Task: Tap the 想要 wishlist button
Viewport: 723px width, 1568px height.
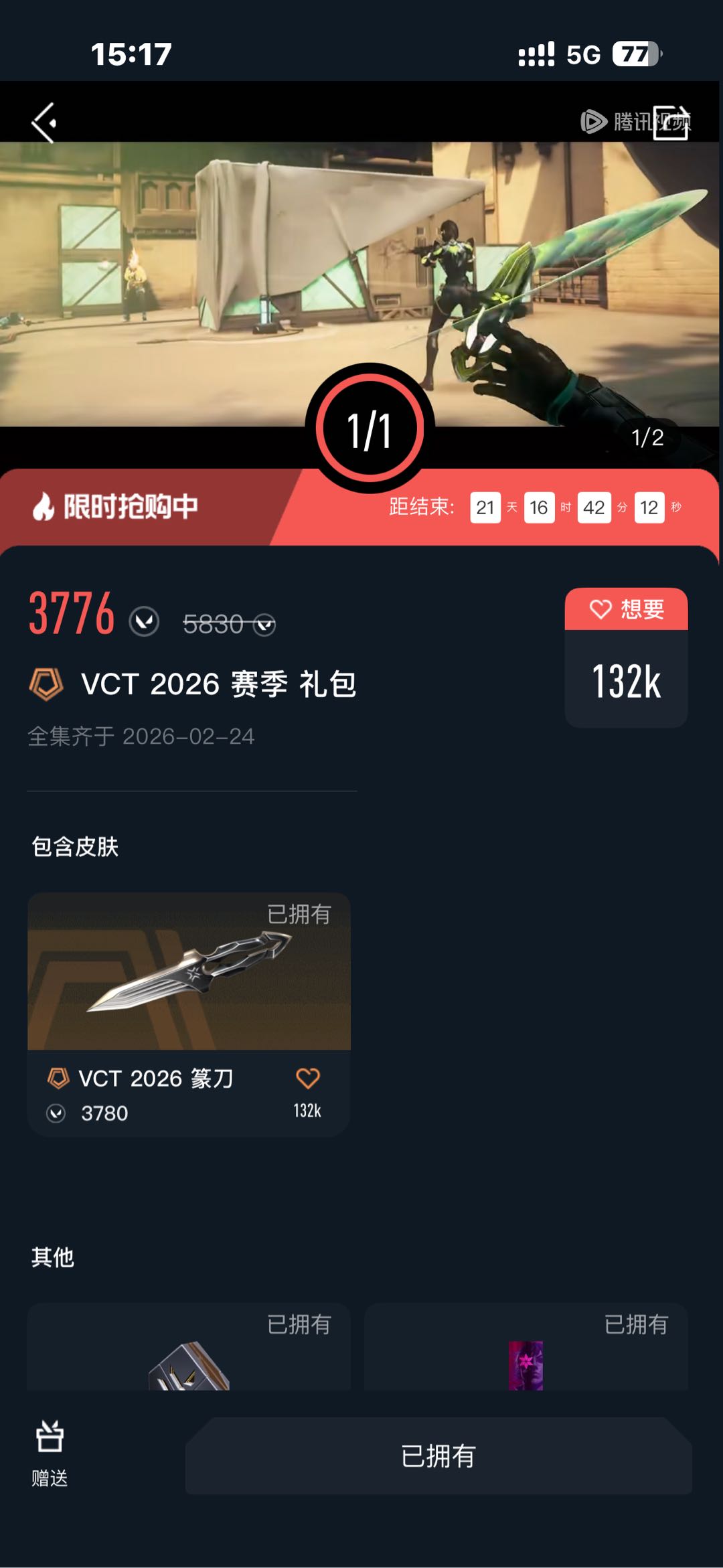Action: tap(626, 609)
